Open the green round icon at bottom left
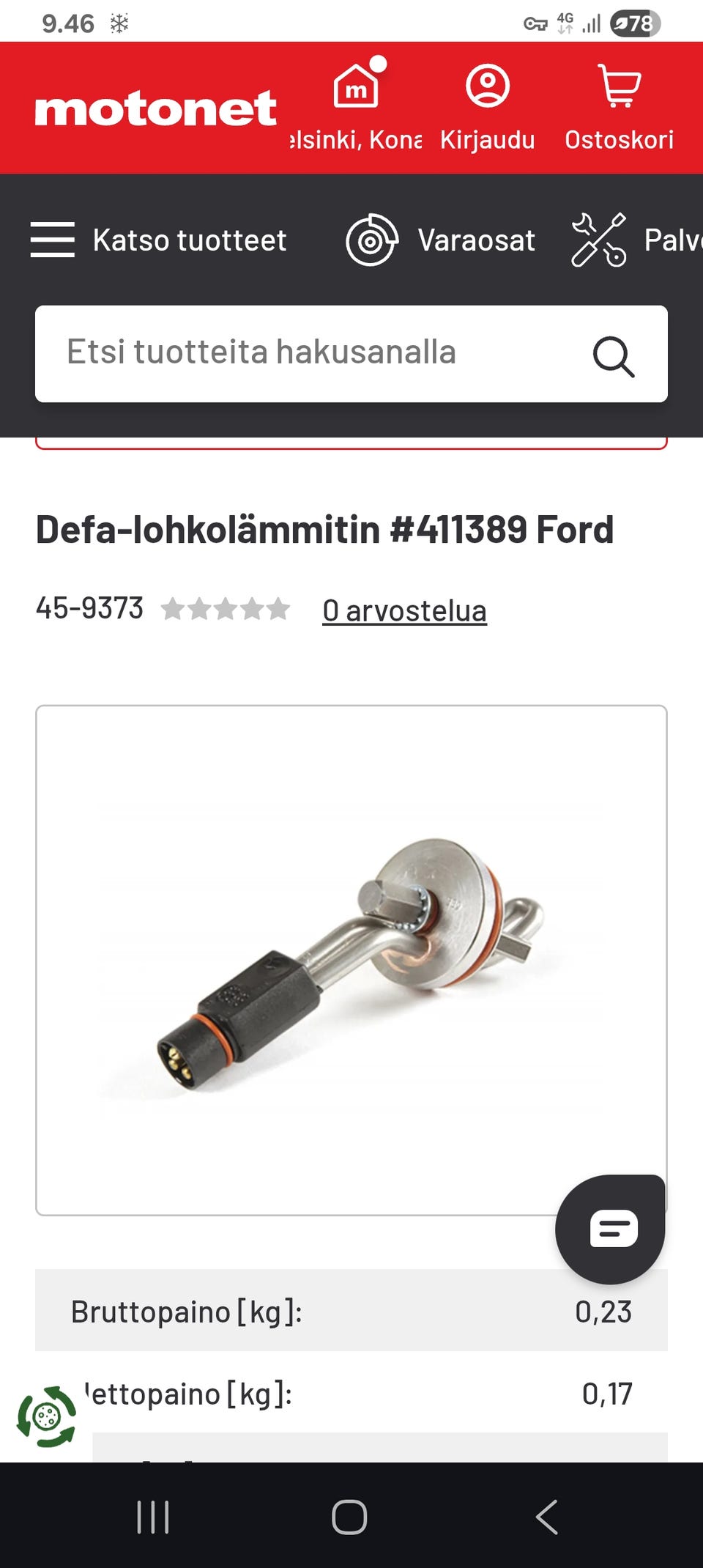 pyautogui.click(x=47, y=1416)
